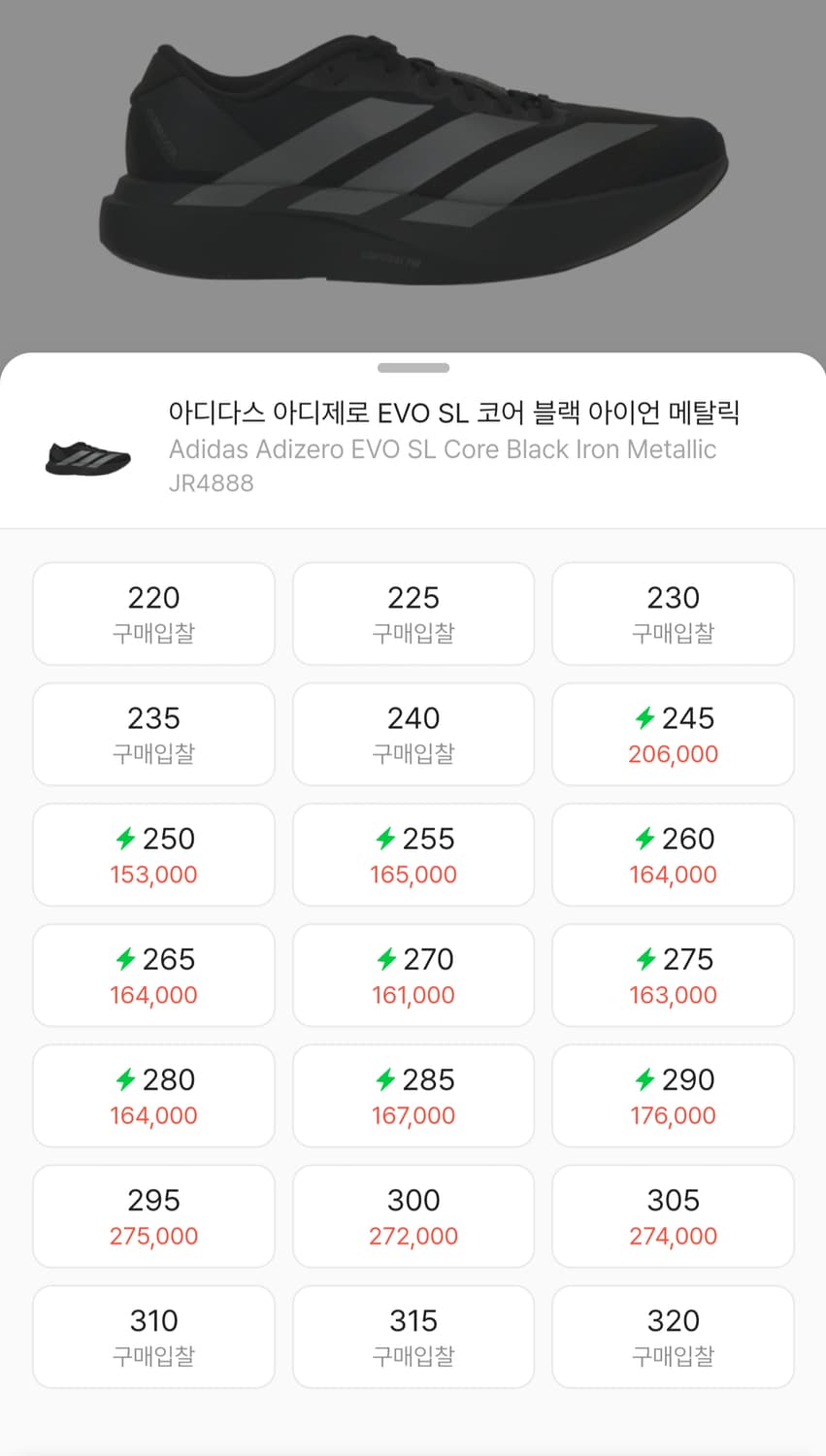Click the express bolt icon beside 290
Image resolution: width=826 pixels, height=1456 pixels.
click(644, 1079)
